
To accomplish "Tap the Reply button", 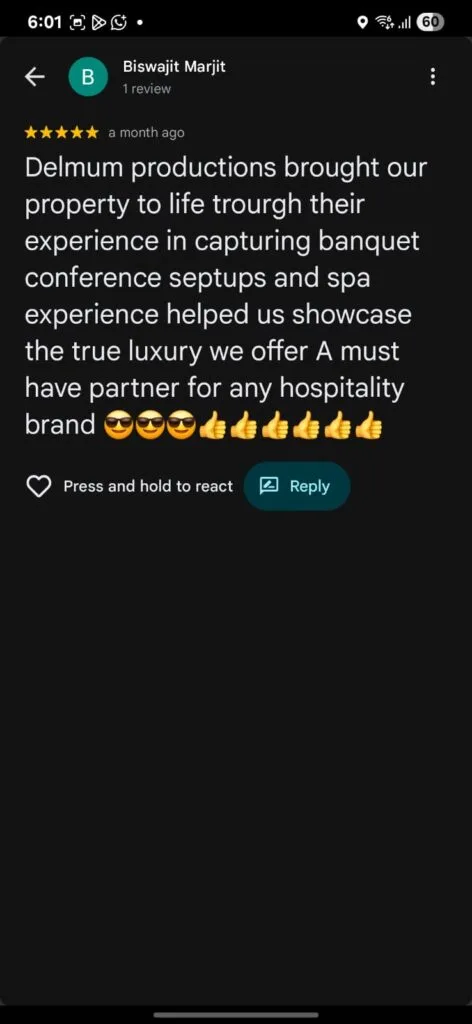I will [297, 486].
